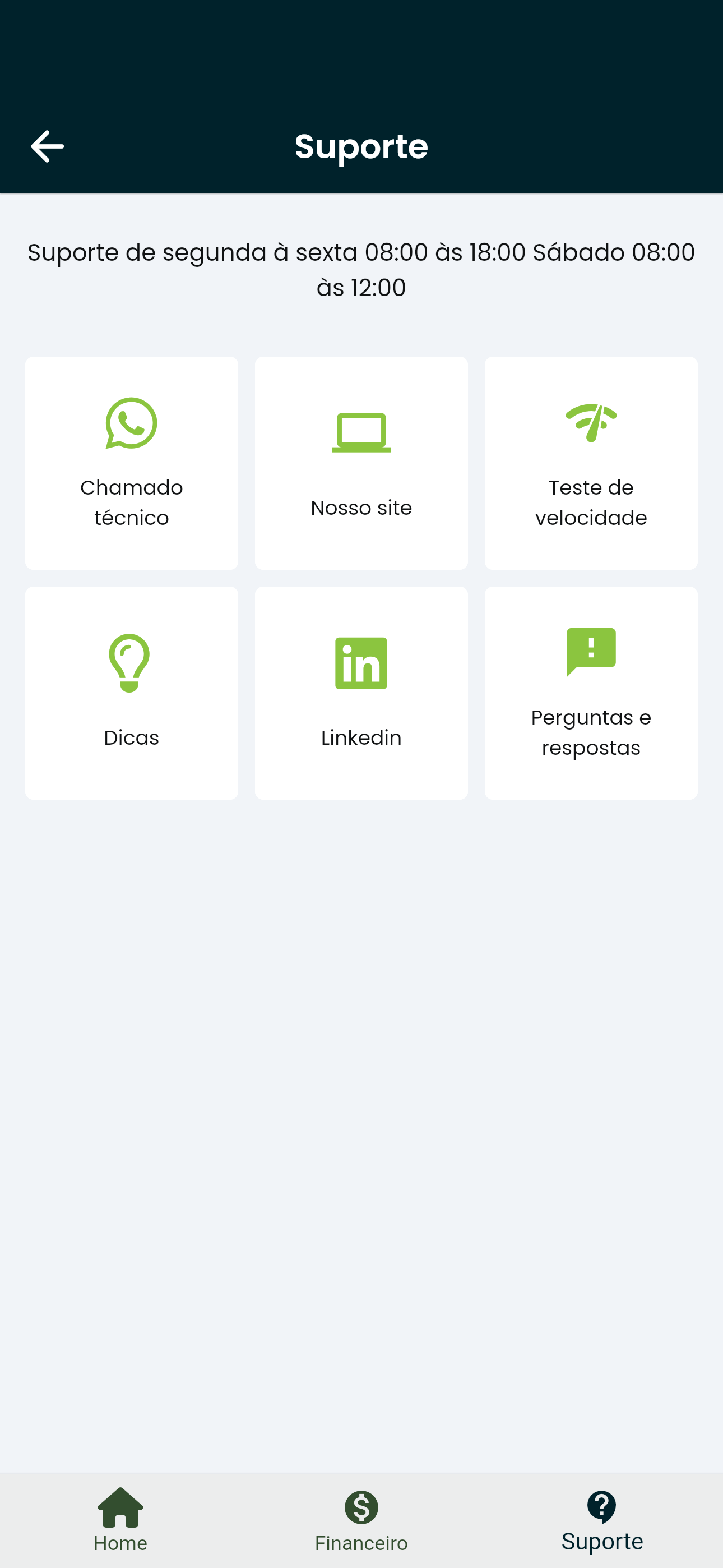
Task: Open Chamado técnico WhatsApp card
Action: (x=132, y=463)
